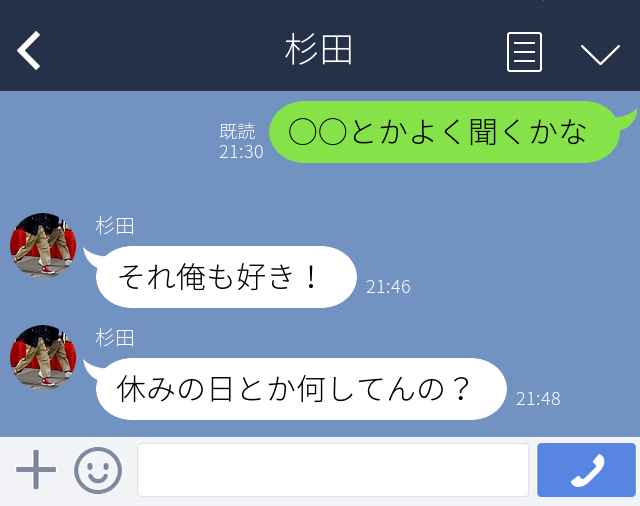The width and height of the screenshot is (640, 506).
Task: Open the plus attachment menu
Action: 36,470
